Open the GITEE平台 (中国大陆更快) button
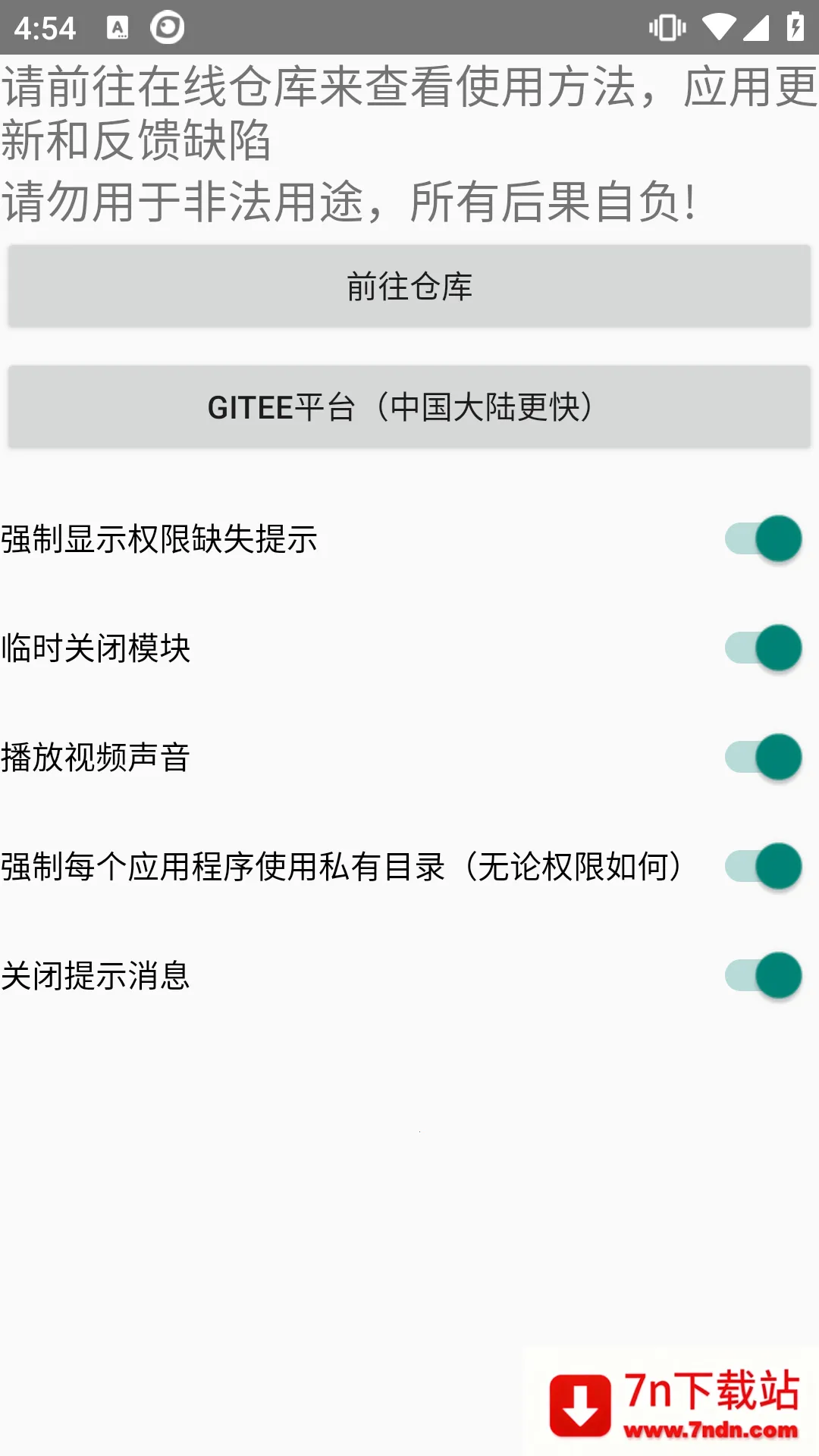Screen dimensions: 819x1456 [x=409, y=407]
